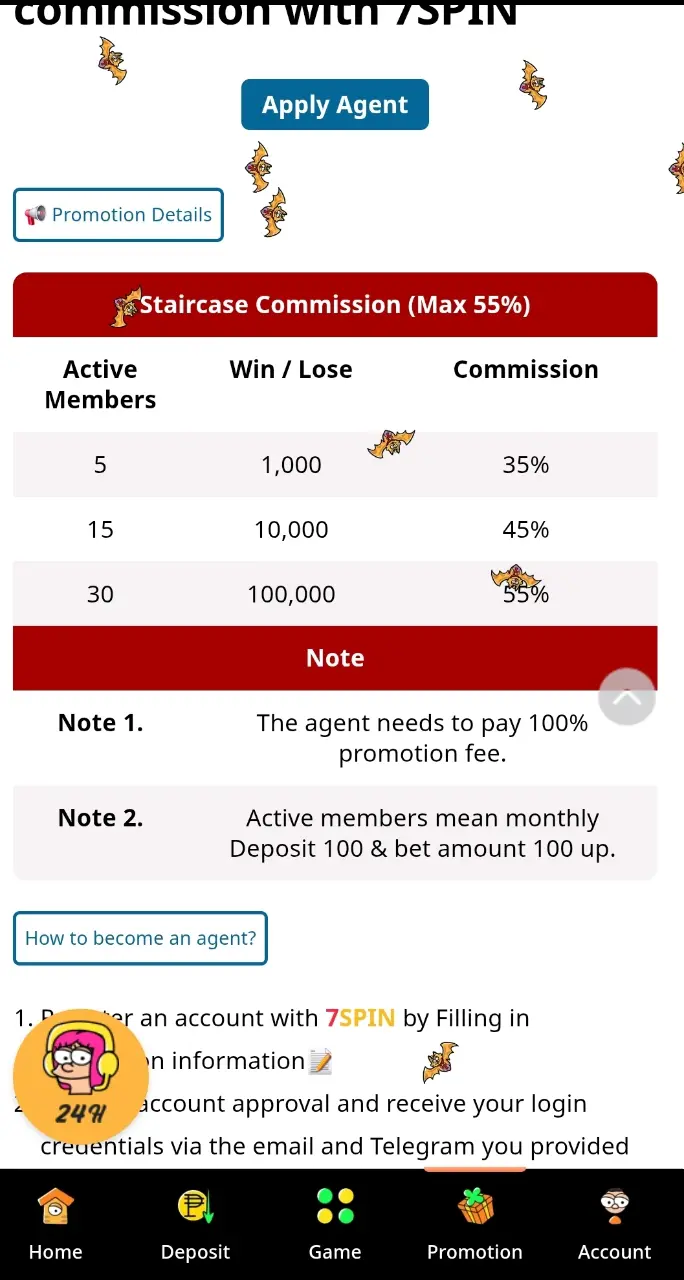This screenshot has width=684, height=1280.
Task: Open Promotion Details
Action: 118,215
